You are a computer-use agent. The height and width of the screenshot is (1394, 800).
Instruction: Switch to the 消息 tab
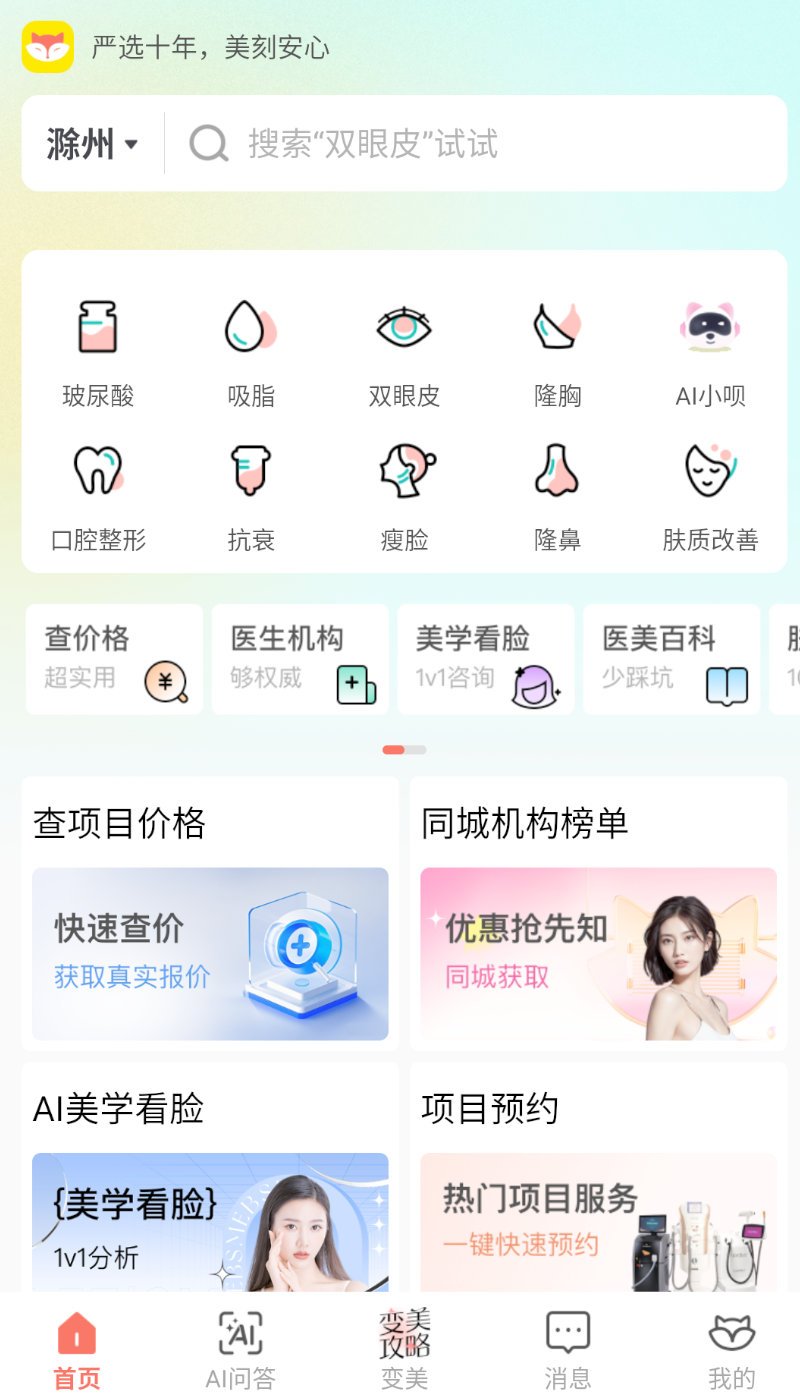(x=568, y=1350)
